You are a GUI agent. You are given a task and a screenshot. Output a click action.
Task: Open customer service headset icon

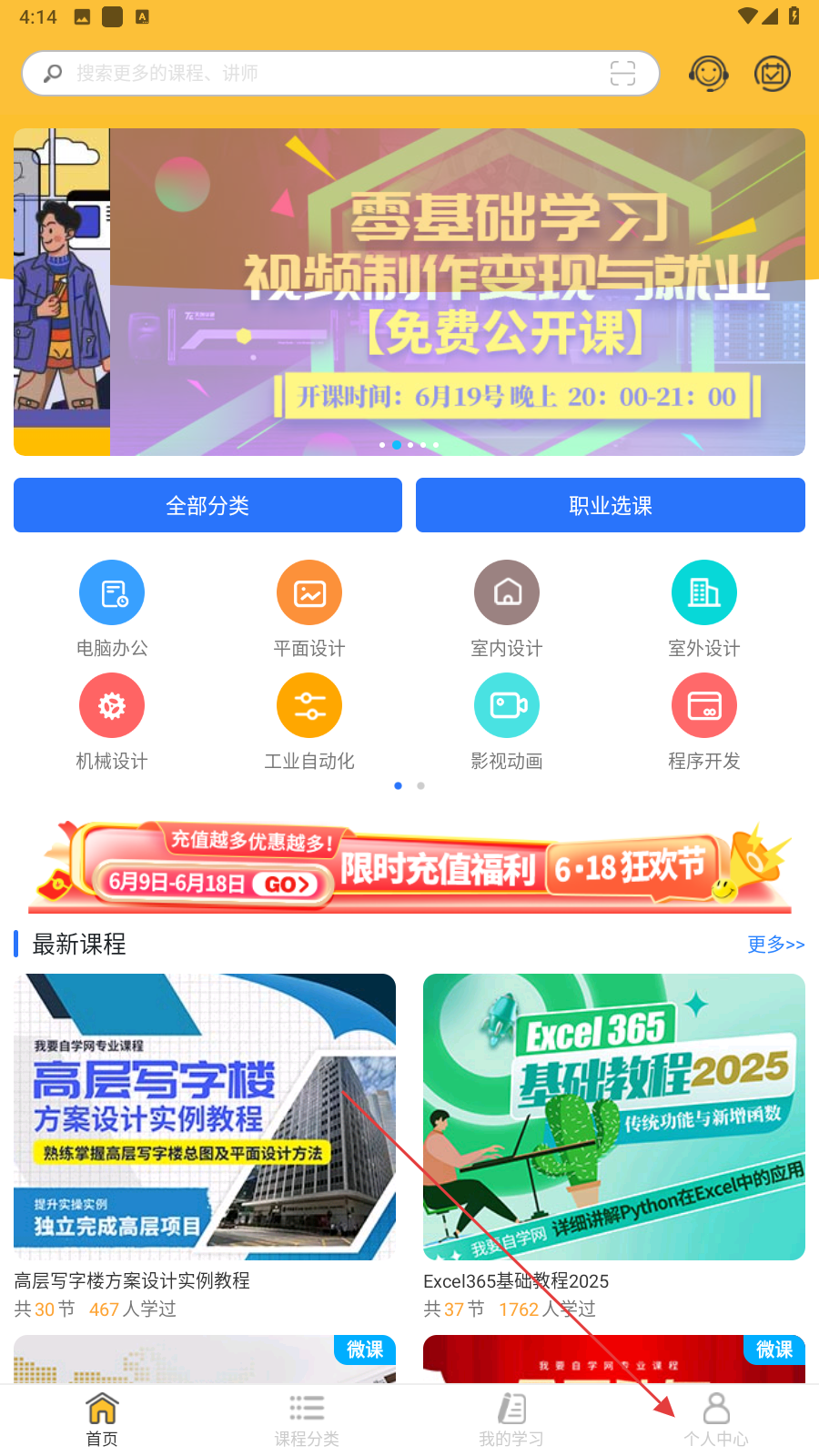click(x=708, y=73)
